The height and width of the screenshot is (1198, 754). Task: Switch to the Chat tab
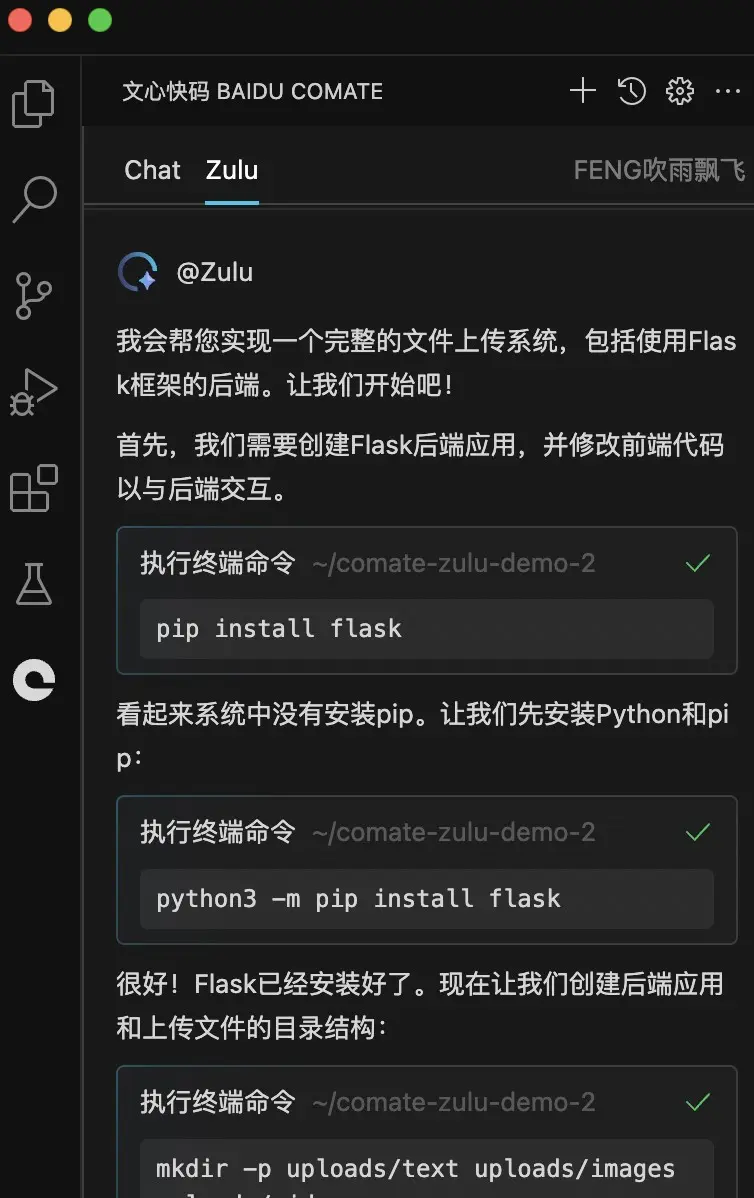(152, 170)
